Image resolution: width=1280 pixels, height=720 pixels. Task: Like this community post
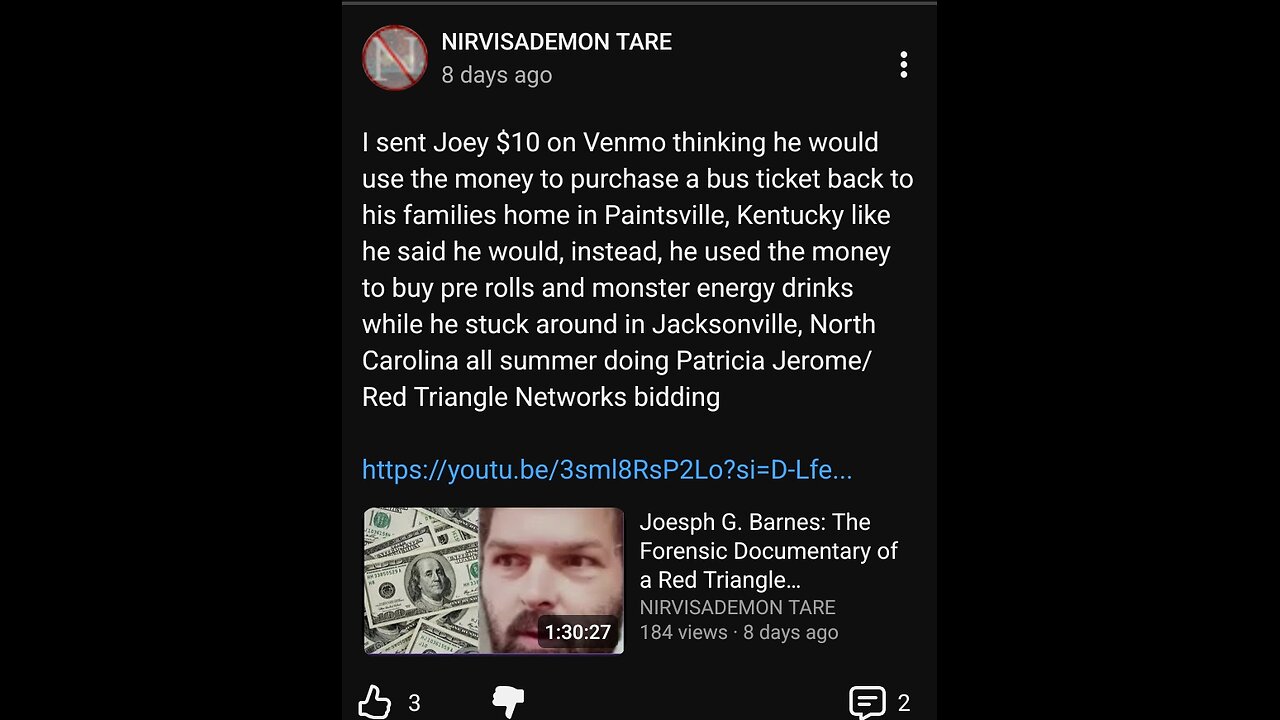click(375, 702)
